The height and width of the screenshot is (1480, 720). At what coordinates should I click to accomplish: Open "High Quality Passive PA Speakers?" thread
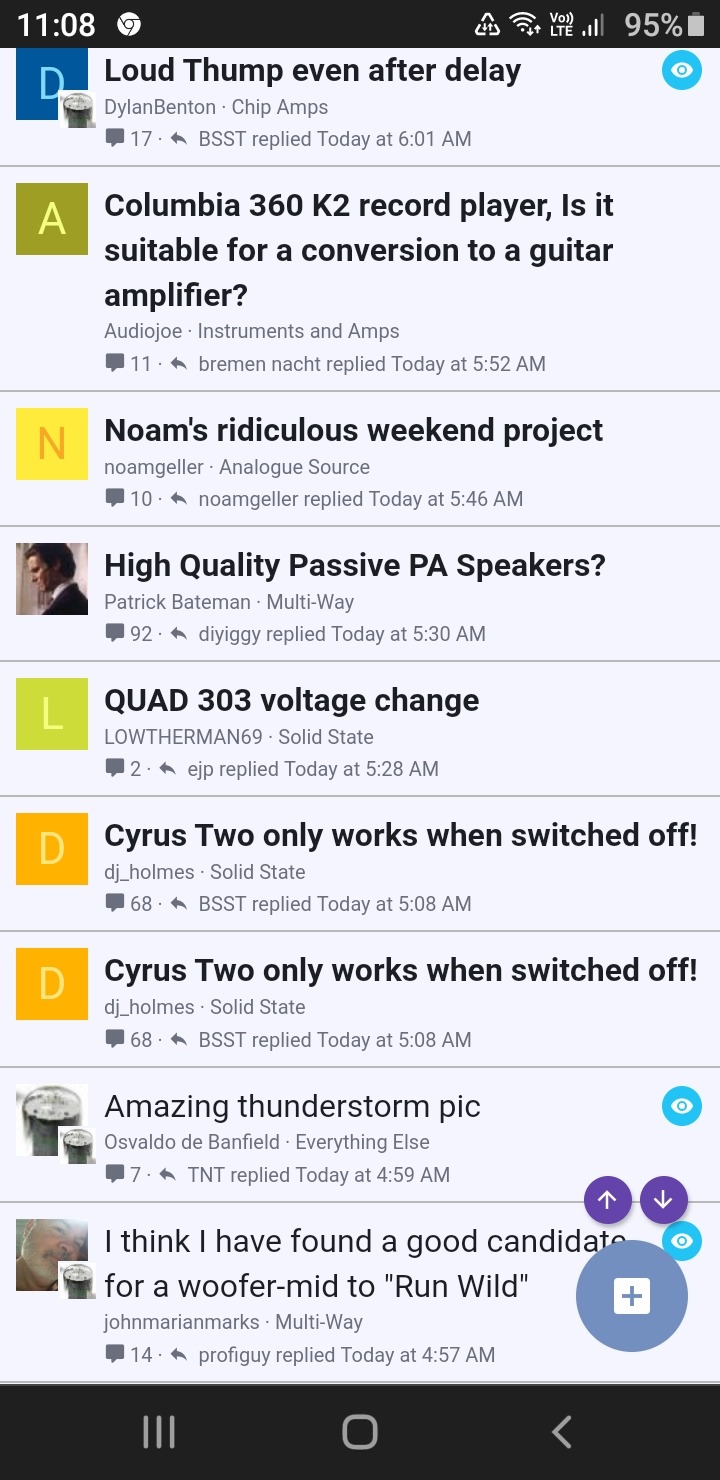coord(355,565)
